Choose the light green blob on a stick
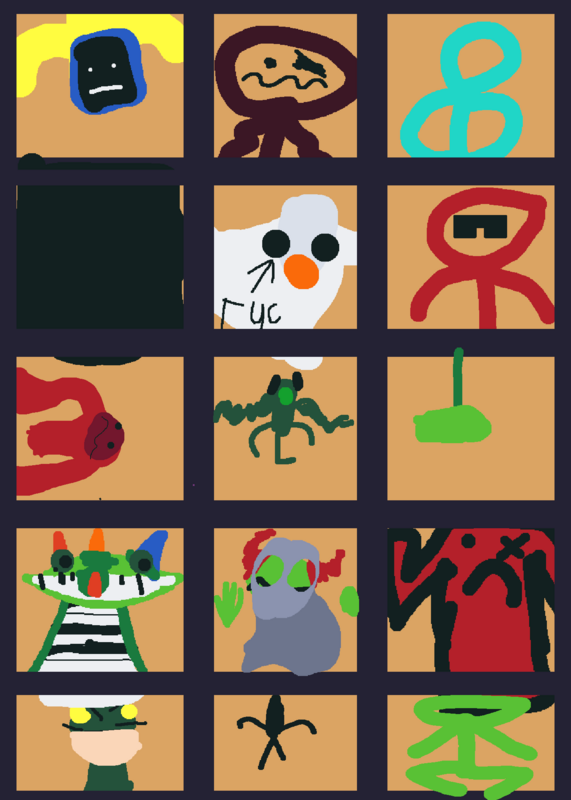Screen dimensions: 571x800 (470, 429)
